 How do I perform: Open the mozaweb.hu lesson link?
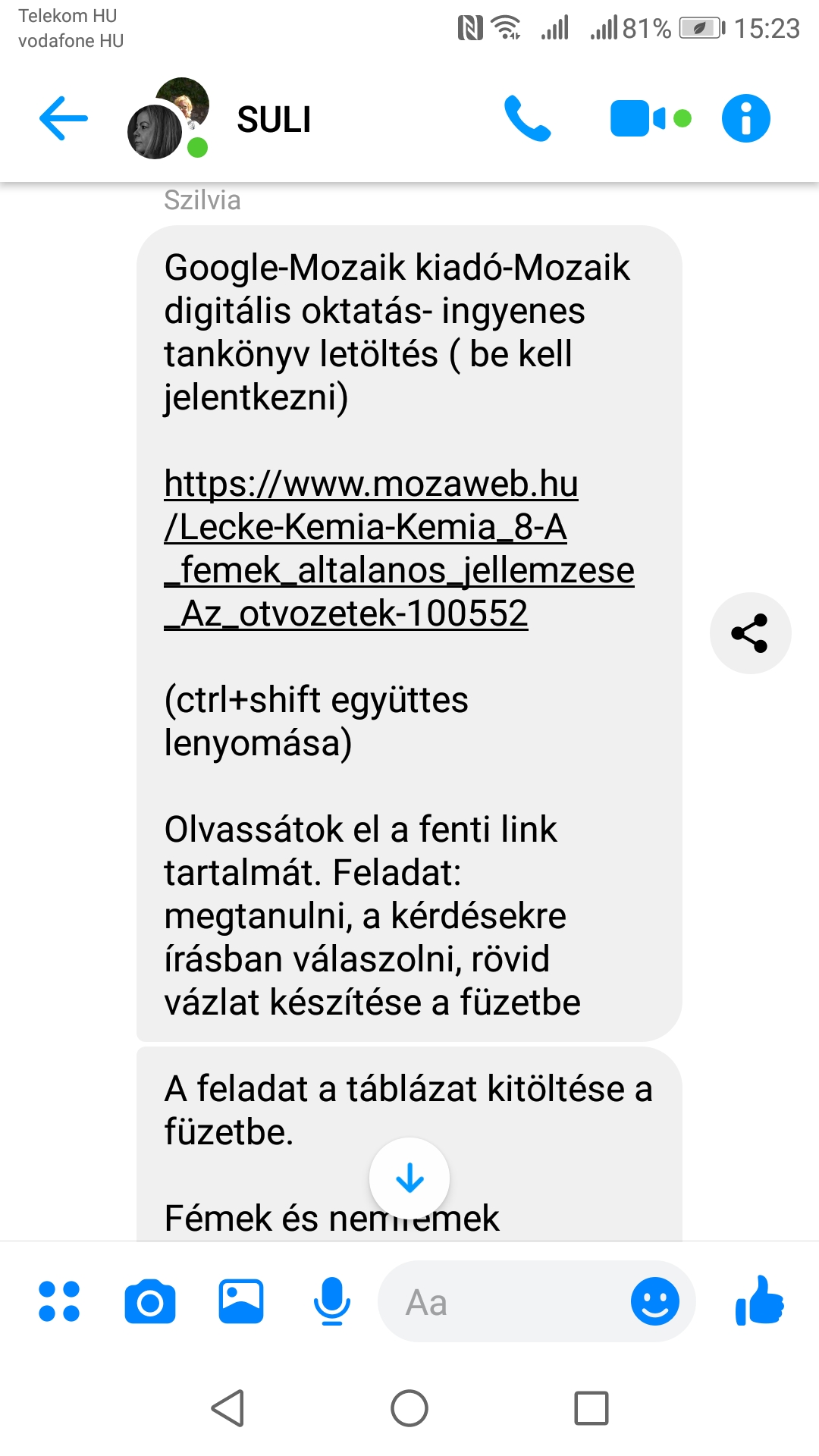pos(399,548)
